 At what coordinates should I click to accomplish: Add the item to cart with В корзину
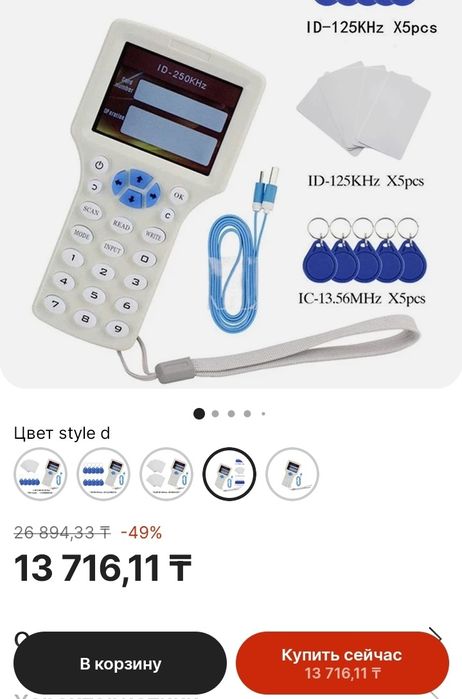(x=120, y=663)
